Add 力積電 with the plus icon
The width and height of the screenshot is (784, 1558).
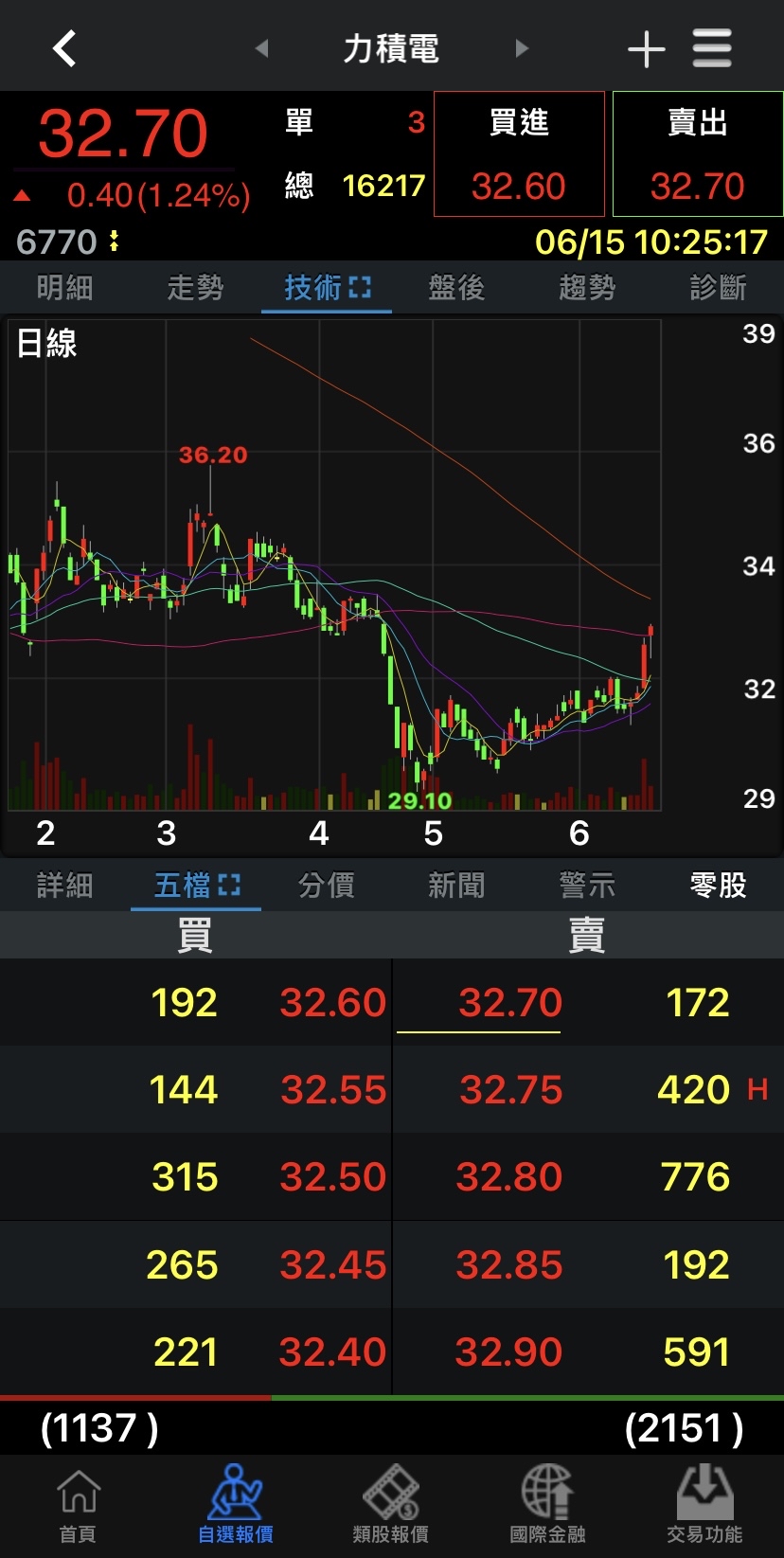click(x=647, y=48)
